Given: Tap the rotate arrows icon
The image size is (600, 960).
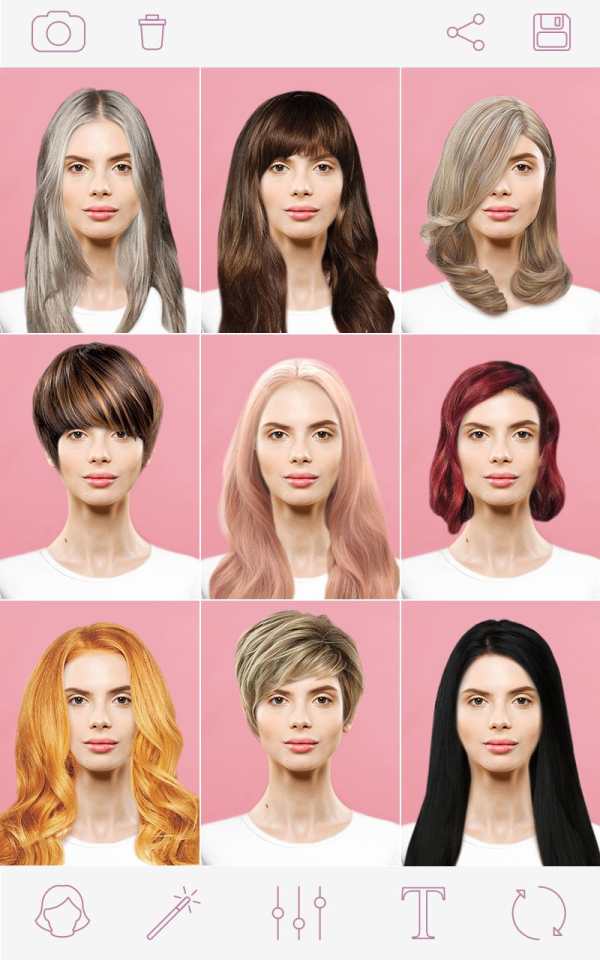Looking at the screenshot, I should [539, 912].
